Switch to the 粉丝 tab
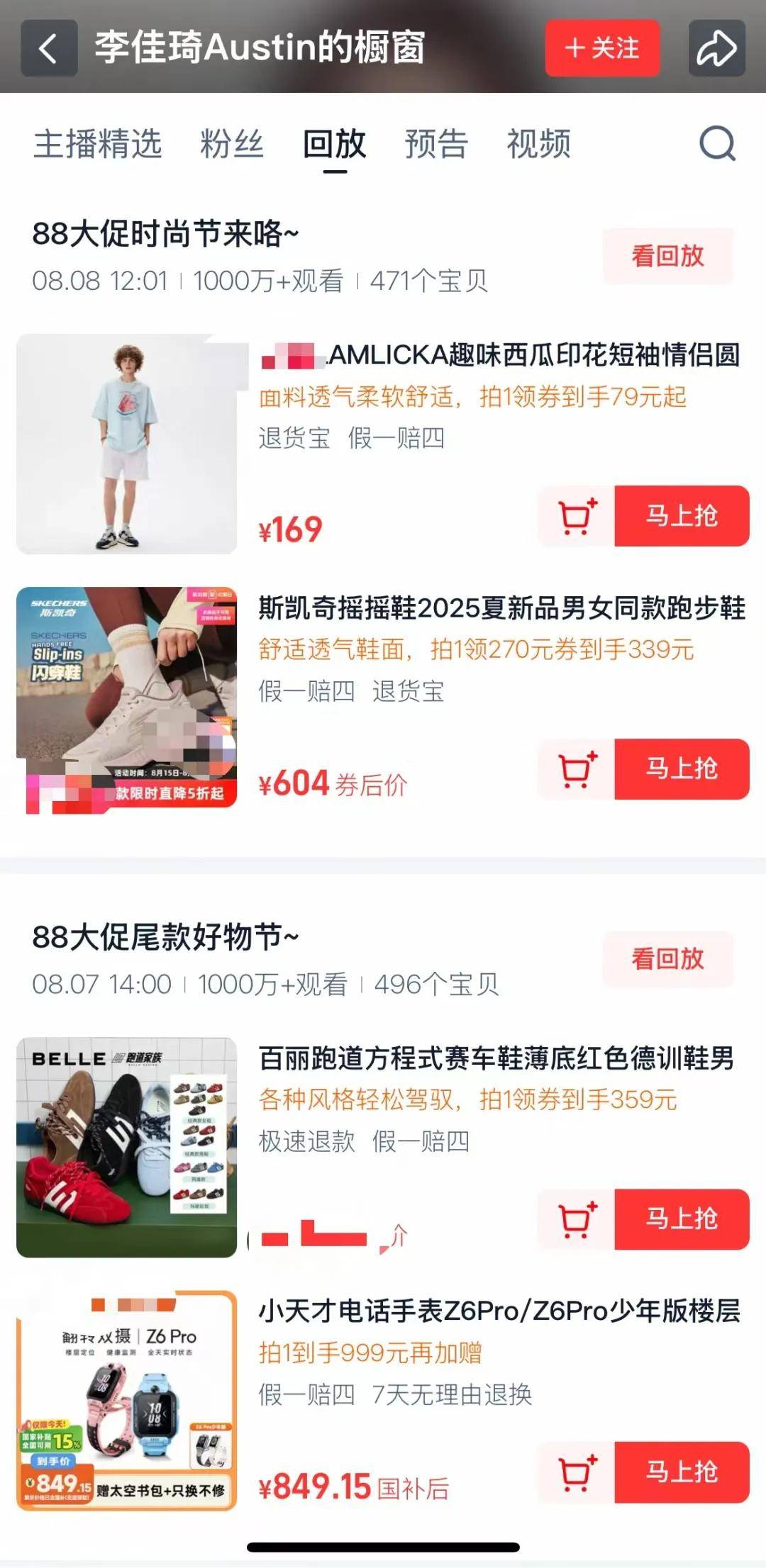 pyautogui.click(x=232, y=144)
